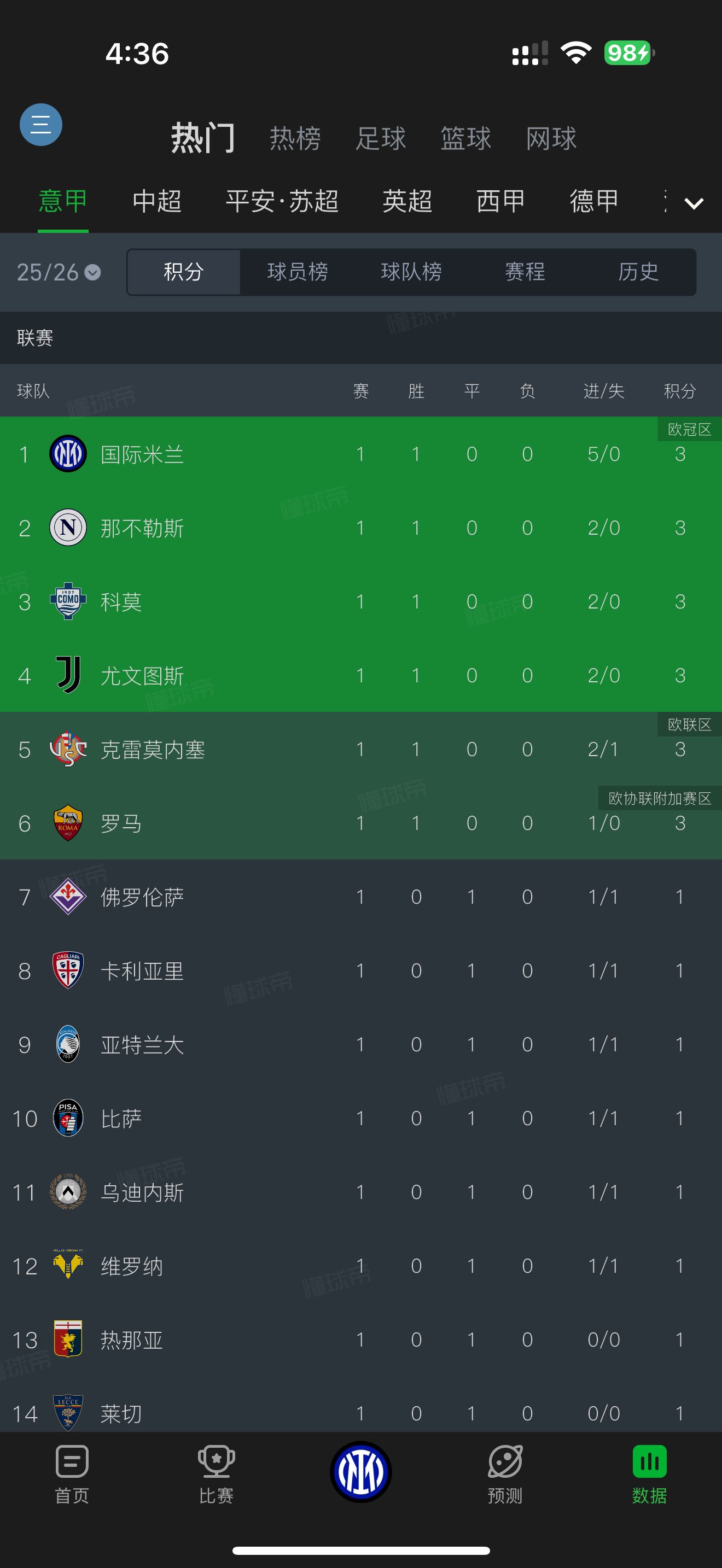The image size is (722, 1568).
Task: Select the 篮球 top tab
Action: (465, 138)
